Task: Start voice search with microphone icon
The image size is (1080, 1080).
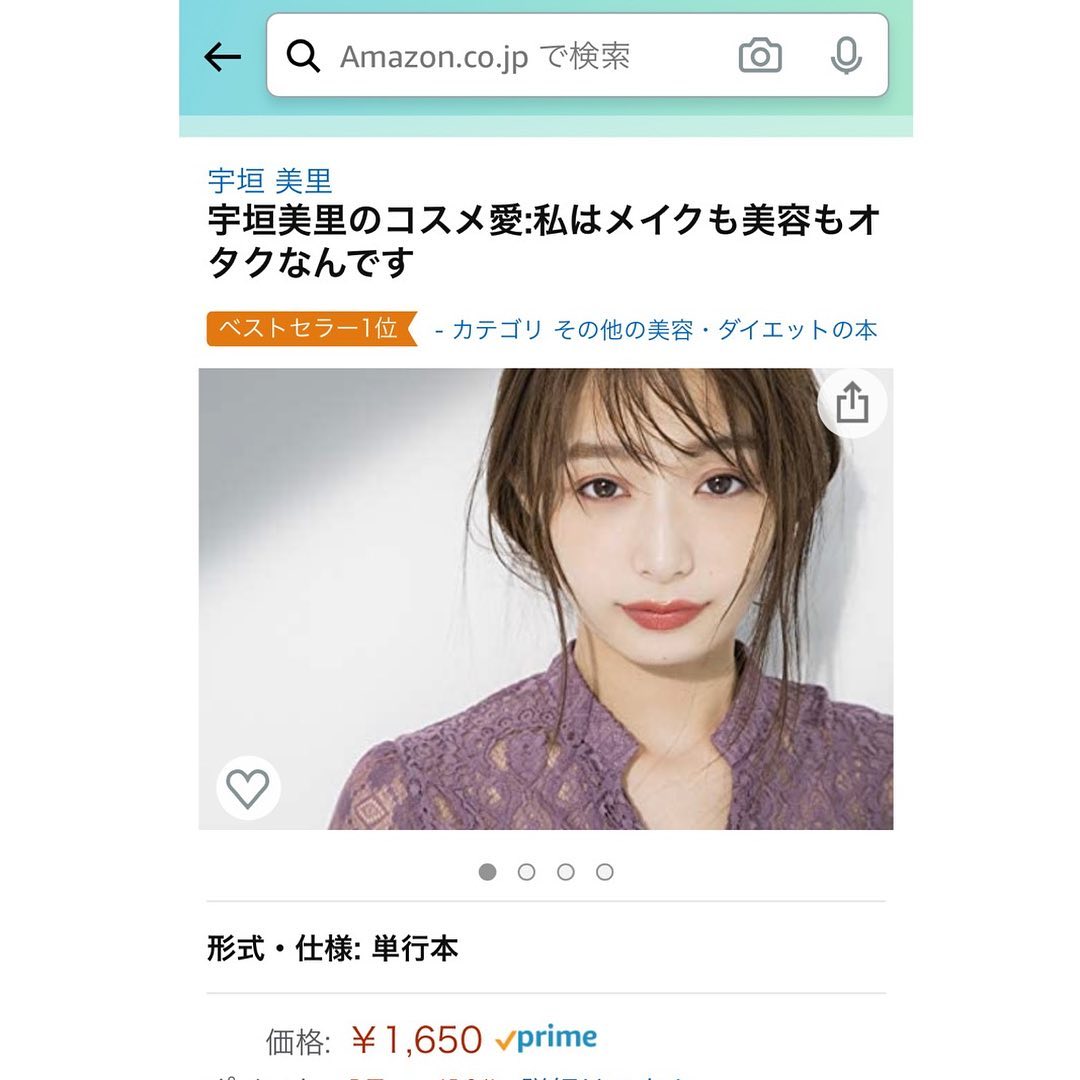Action: [x=846, y=57]
